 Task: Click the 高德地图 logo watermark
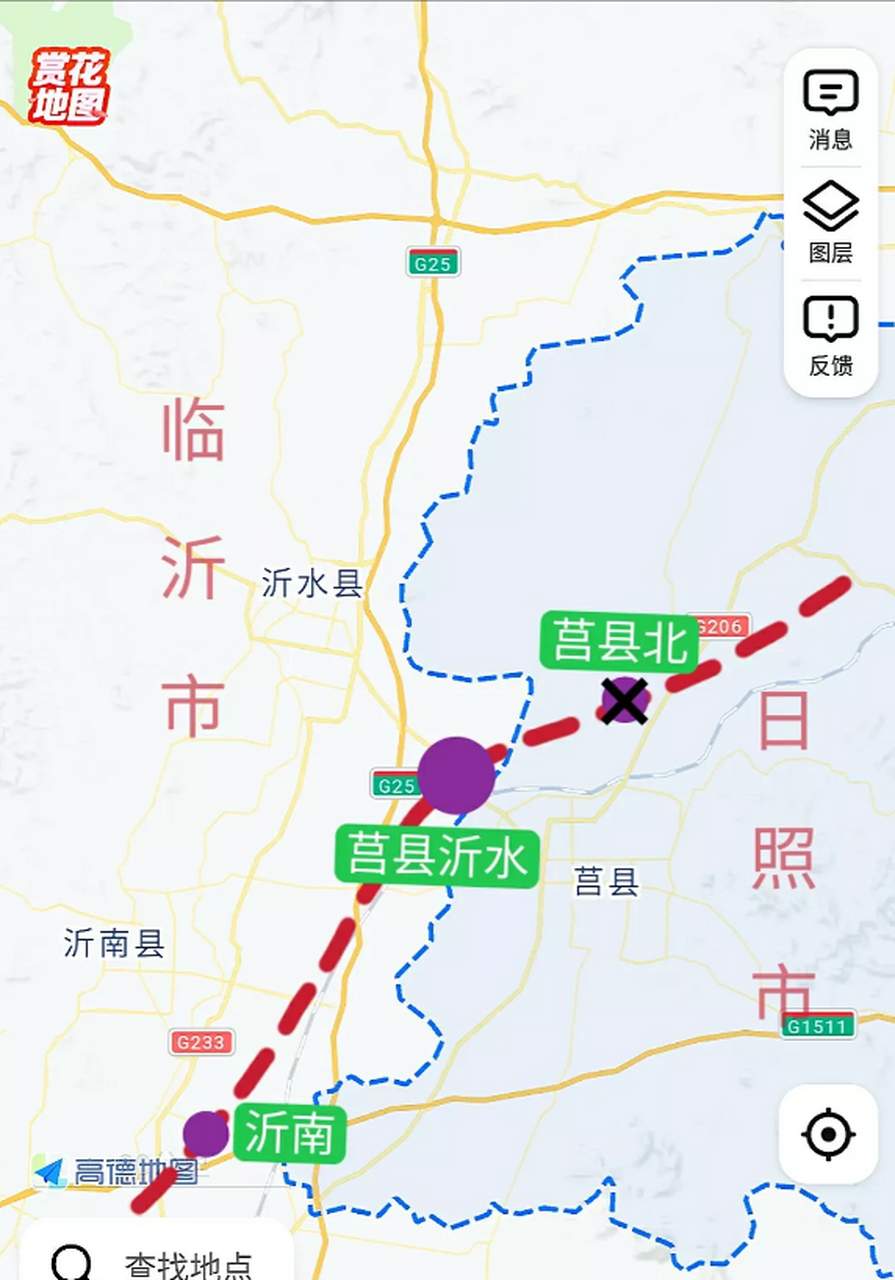[x=120, y=1168]
